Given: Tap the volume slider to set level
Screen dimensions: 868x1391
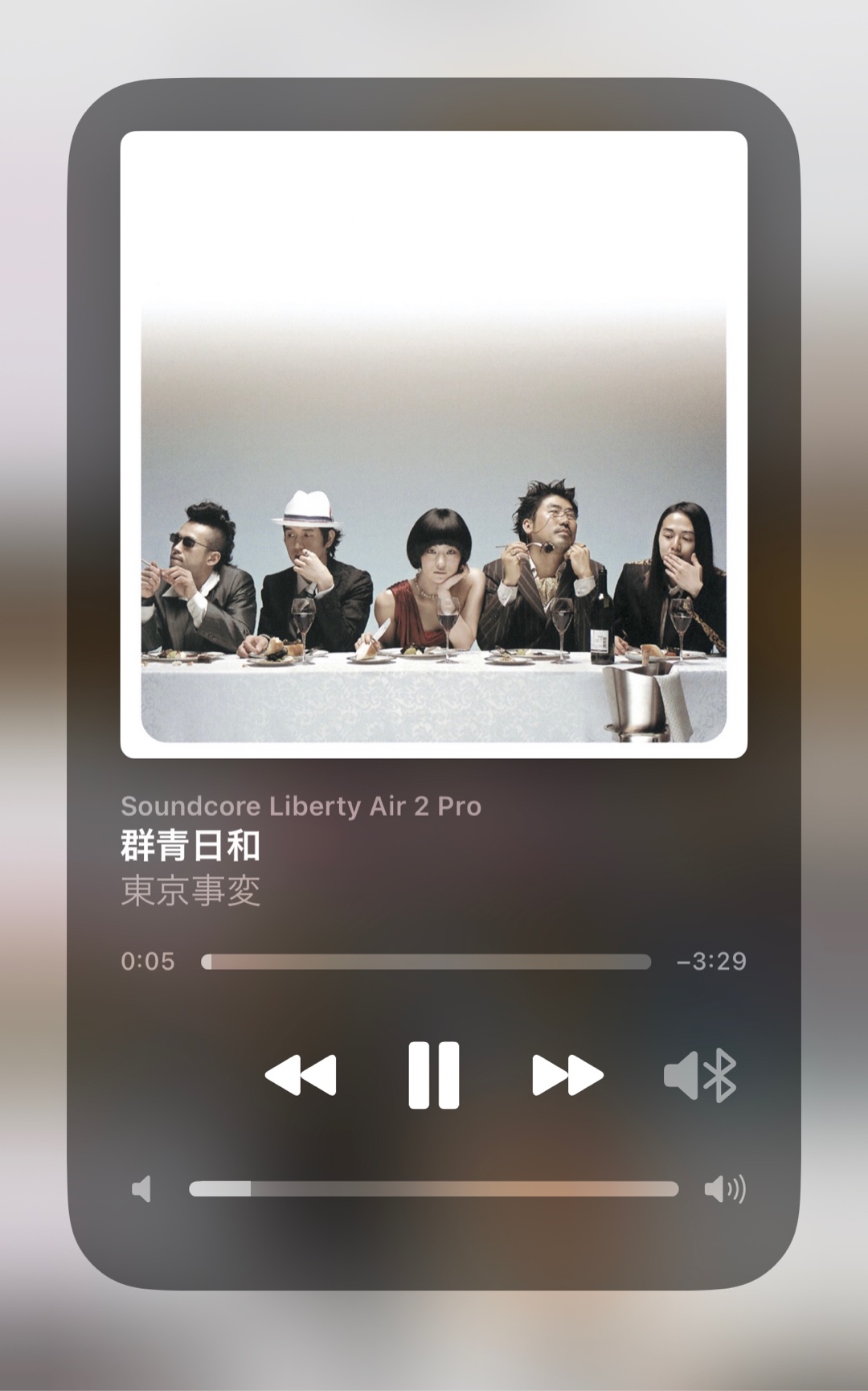Looking at the screenshot, I should (434, 1189).
